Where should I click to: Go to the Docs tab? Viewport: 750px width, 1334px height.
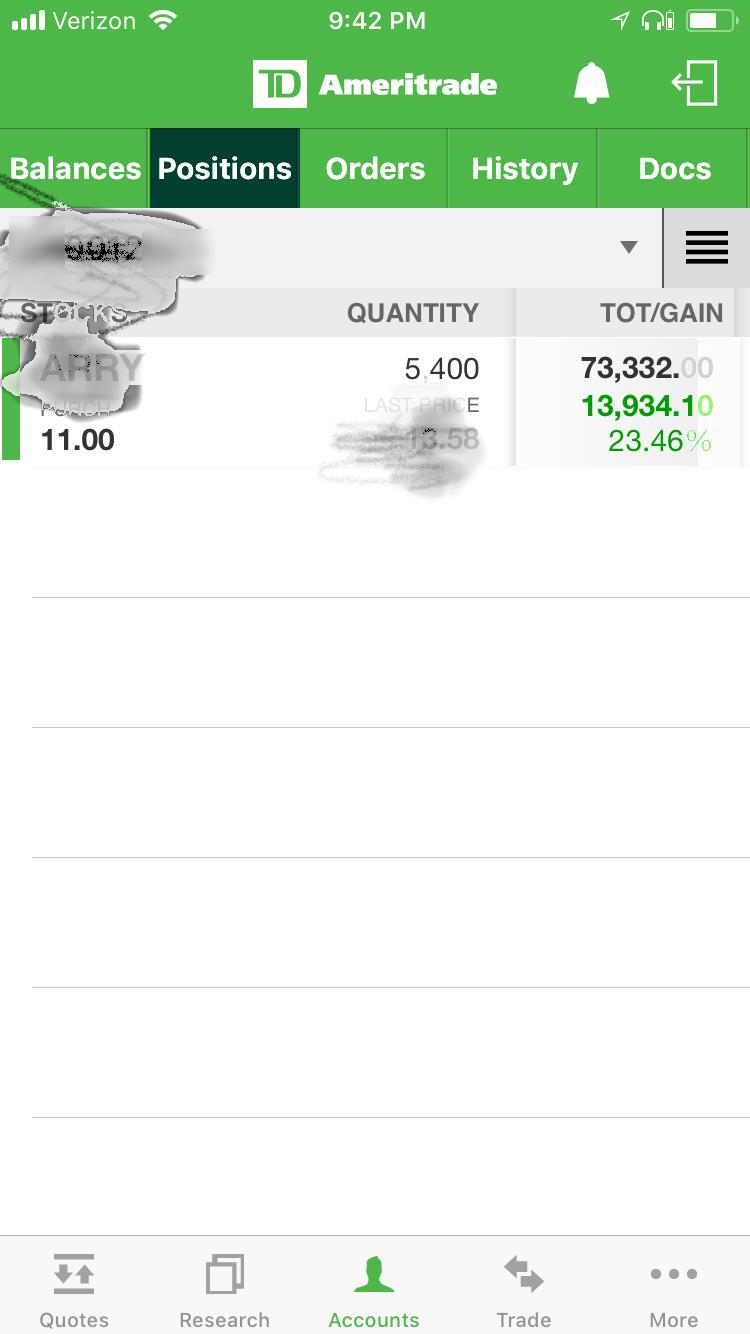pyautogui.click(x=674, y=169)
